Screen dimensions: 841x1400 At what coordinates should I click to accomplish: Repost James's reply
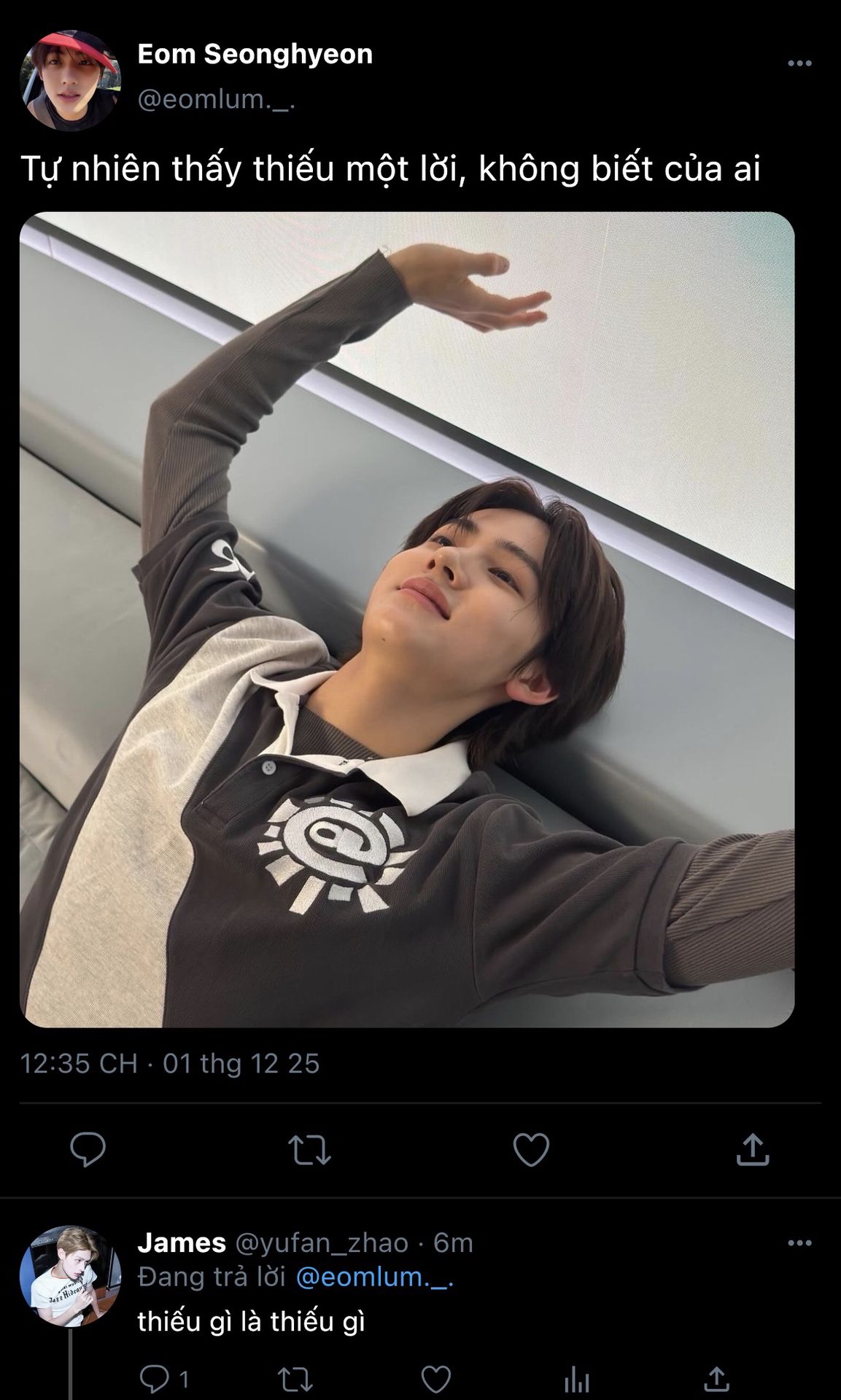coord(295,1379)
